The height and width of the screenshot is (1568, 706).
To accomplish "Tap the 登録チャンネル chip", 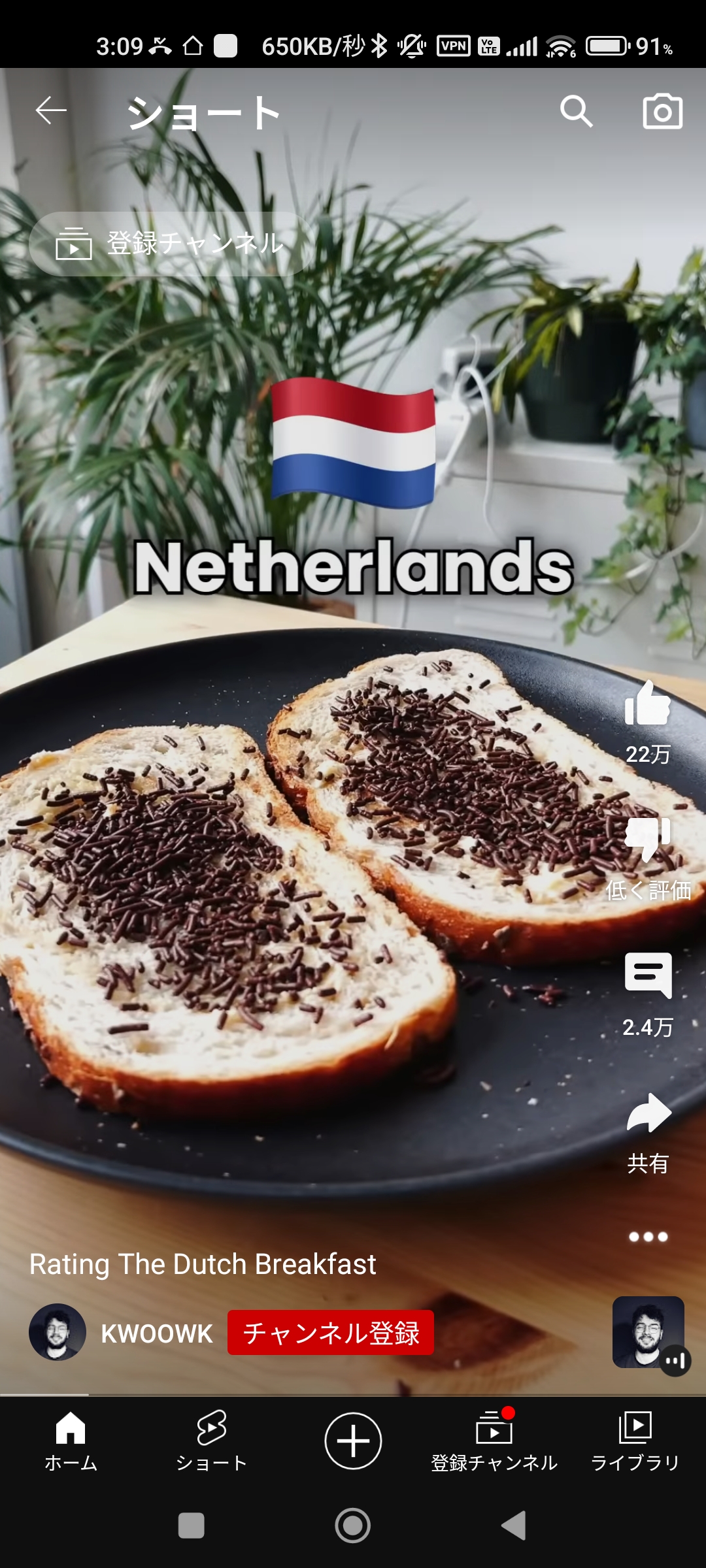I will pyautogui.click(x=171, y=244).
